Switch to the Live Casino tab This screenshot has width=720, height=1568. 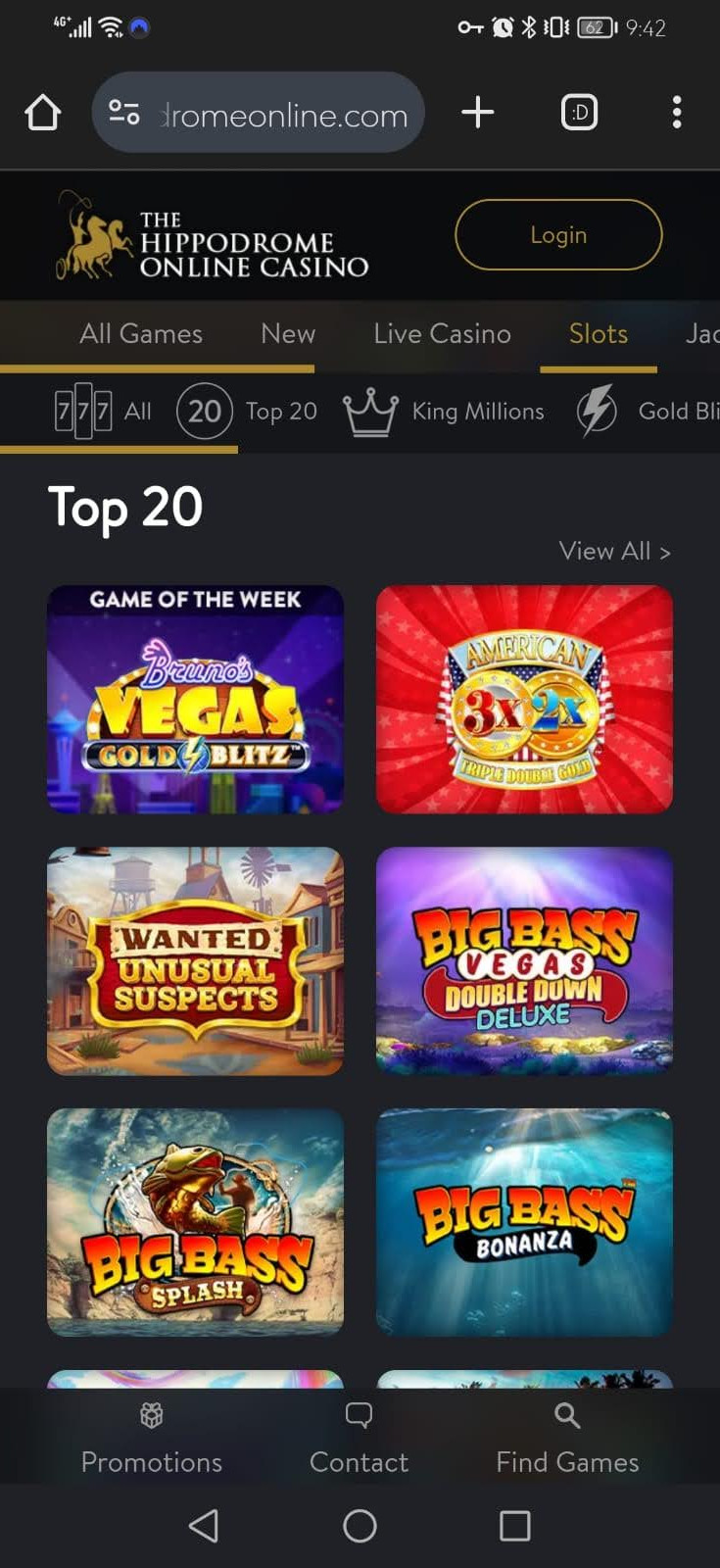(x=442, y=334)
